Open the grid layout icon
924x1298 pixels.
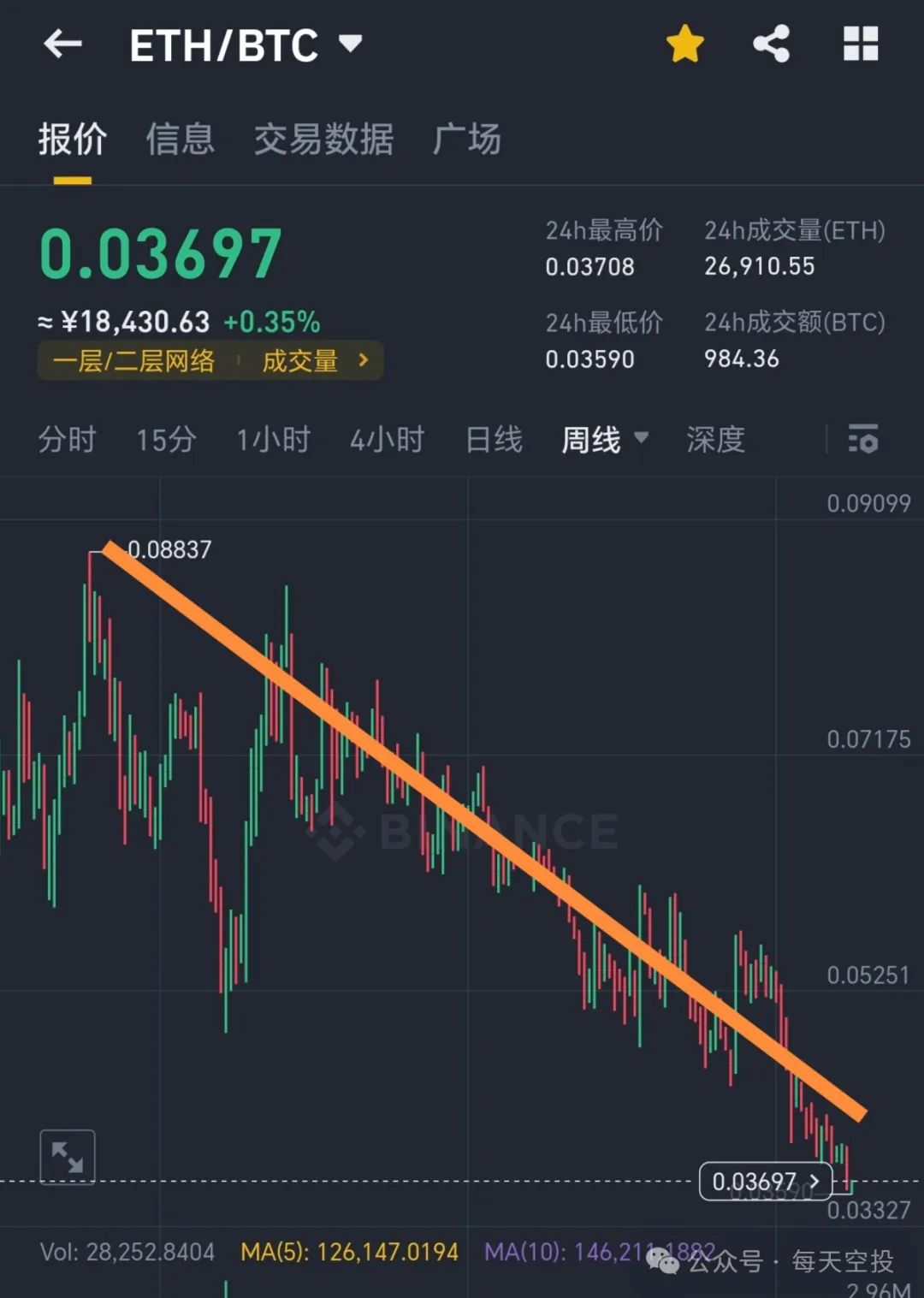tap(861, 44)
